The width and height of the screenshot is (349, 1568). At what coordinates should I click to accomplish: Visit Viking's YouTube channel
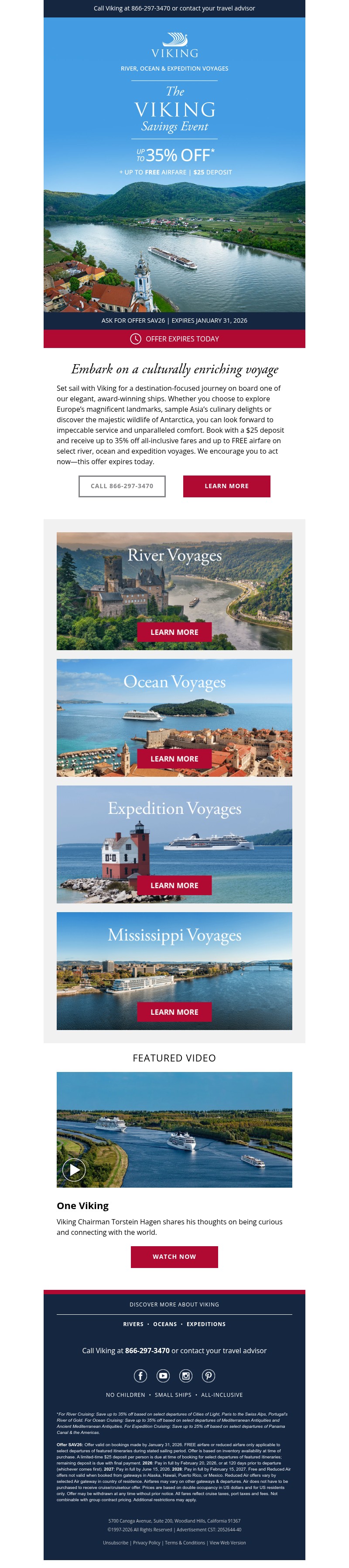click(x=163, y=1375)
